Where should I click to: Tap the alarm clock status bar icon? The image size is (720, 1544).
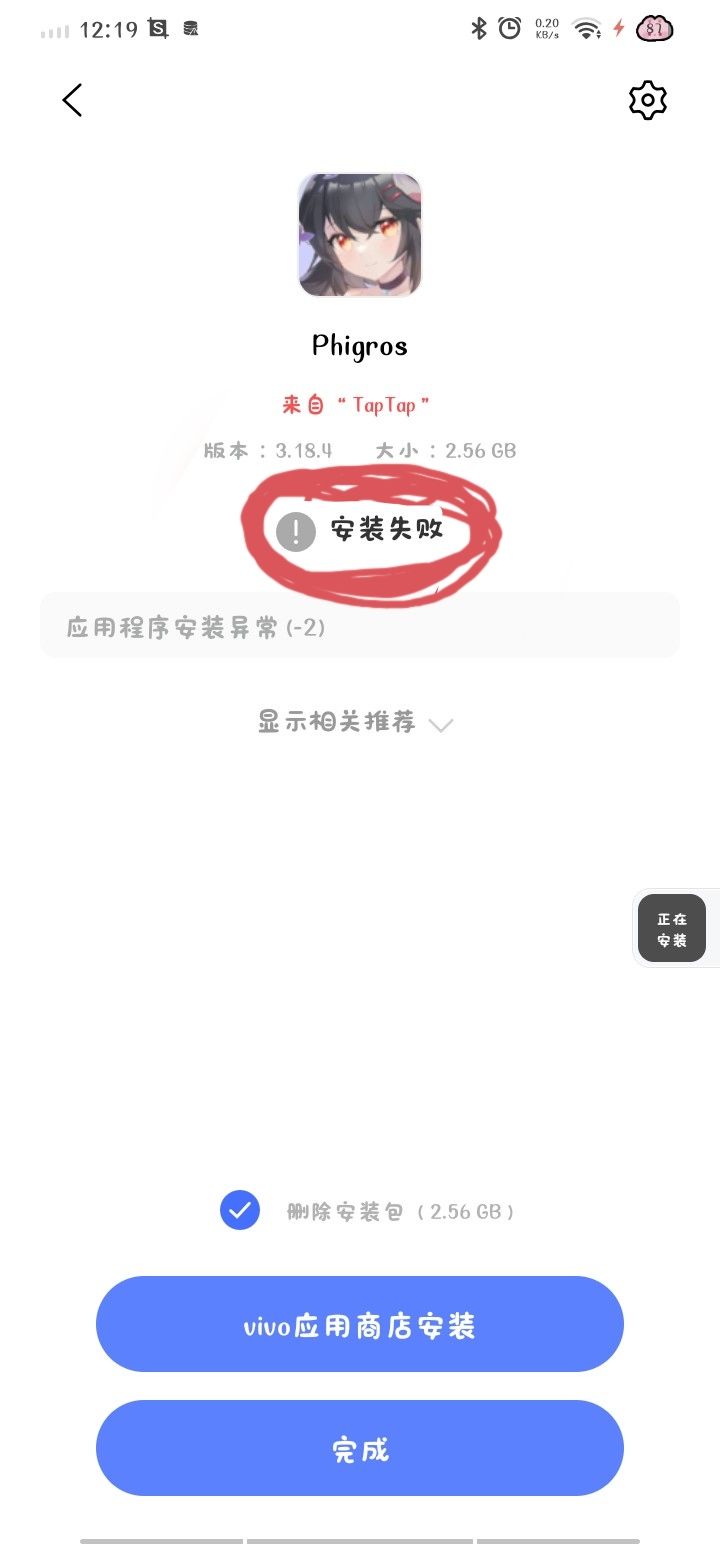point(508,29)
